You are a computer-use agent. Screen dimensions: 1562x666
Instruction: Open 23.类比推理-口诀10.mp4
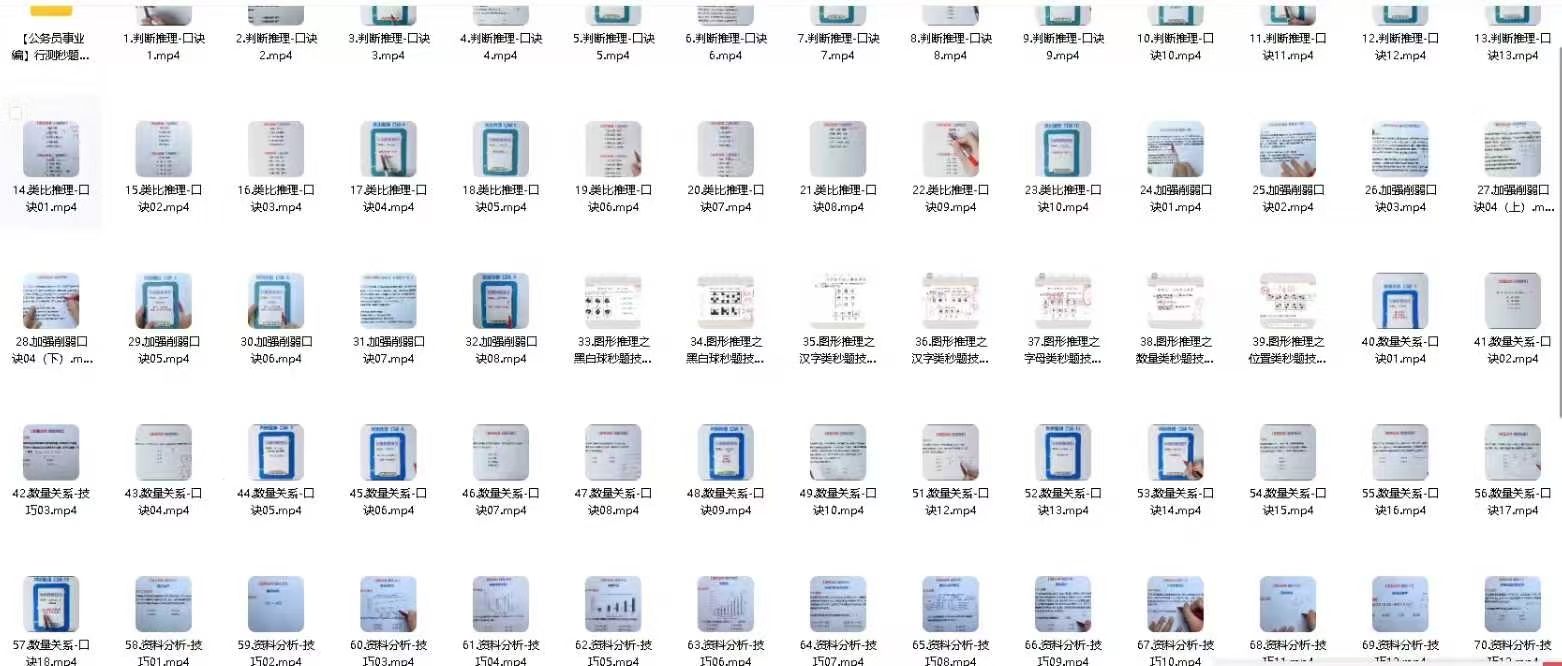pyautogui.click(x=1063, y=150)
